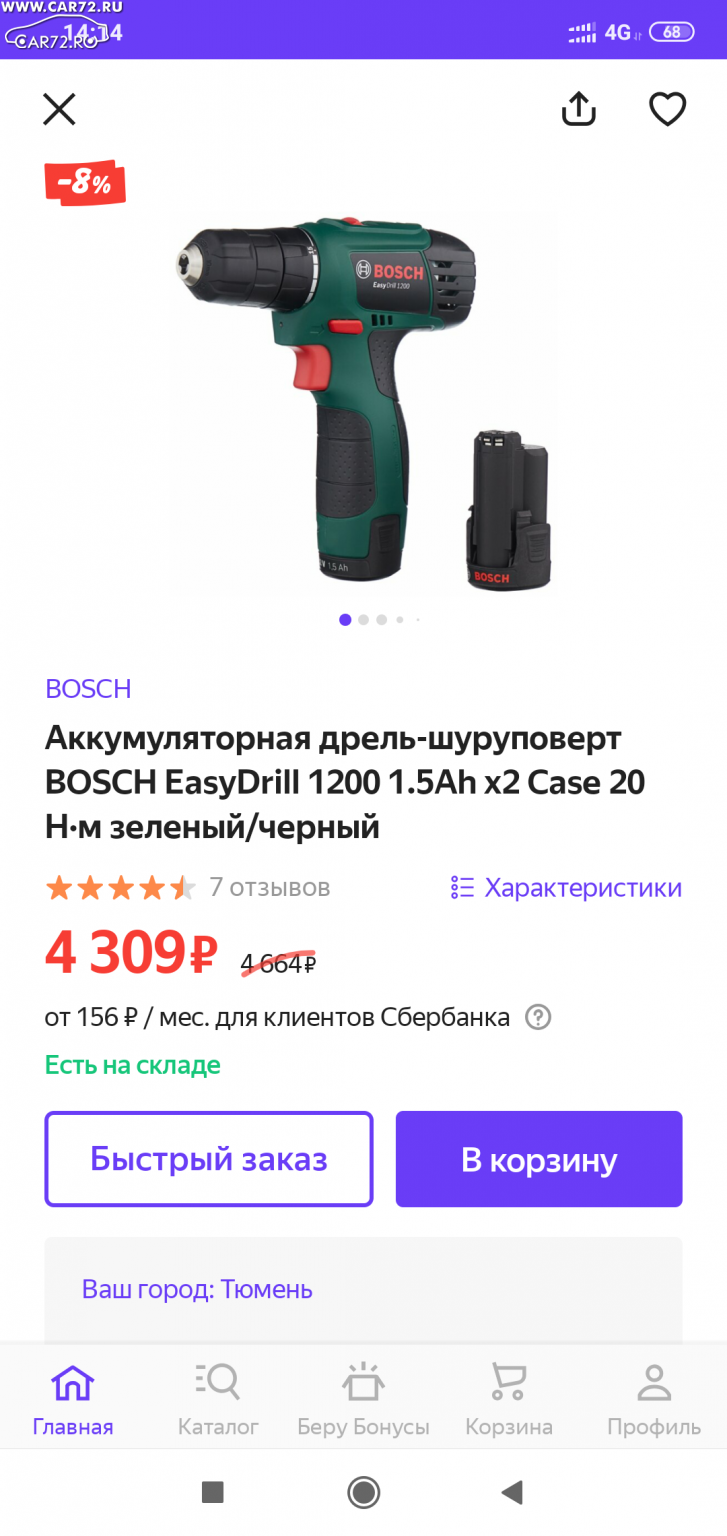
Task: Open the 7 отзывов reviews
Action: coord(269,887)
